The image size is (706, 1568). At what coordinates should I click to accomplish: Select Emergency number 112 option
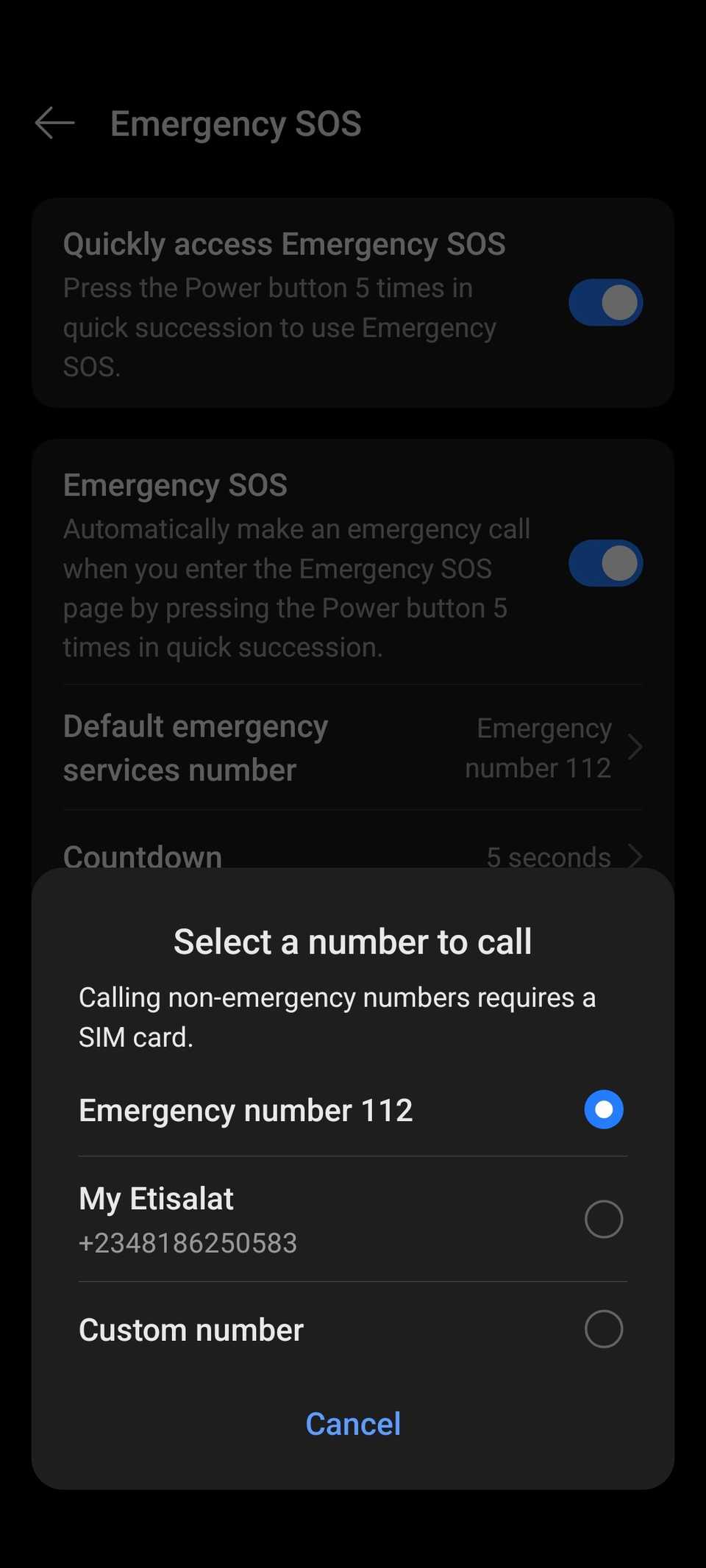click(603, 1109)
